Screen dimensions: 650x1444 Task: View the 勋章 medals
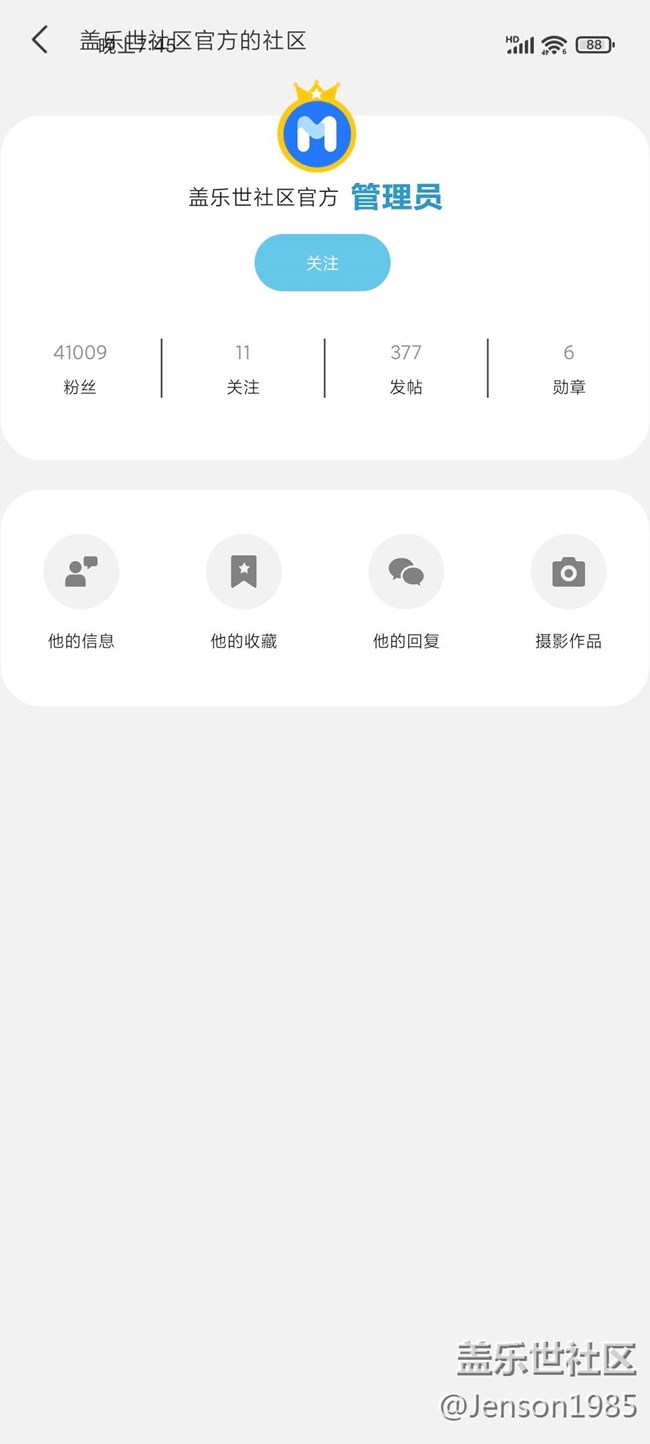pos(569,368)
